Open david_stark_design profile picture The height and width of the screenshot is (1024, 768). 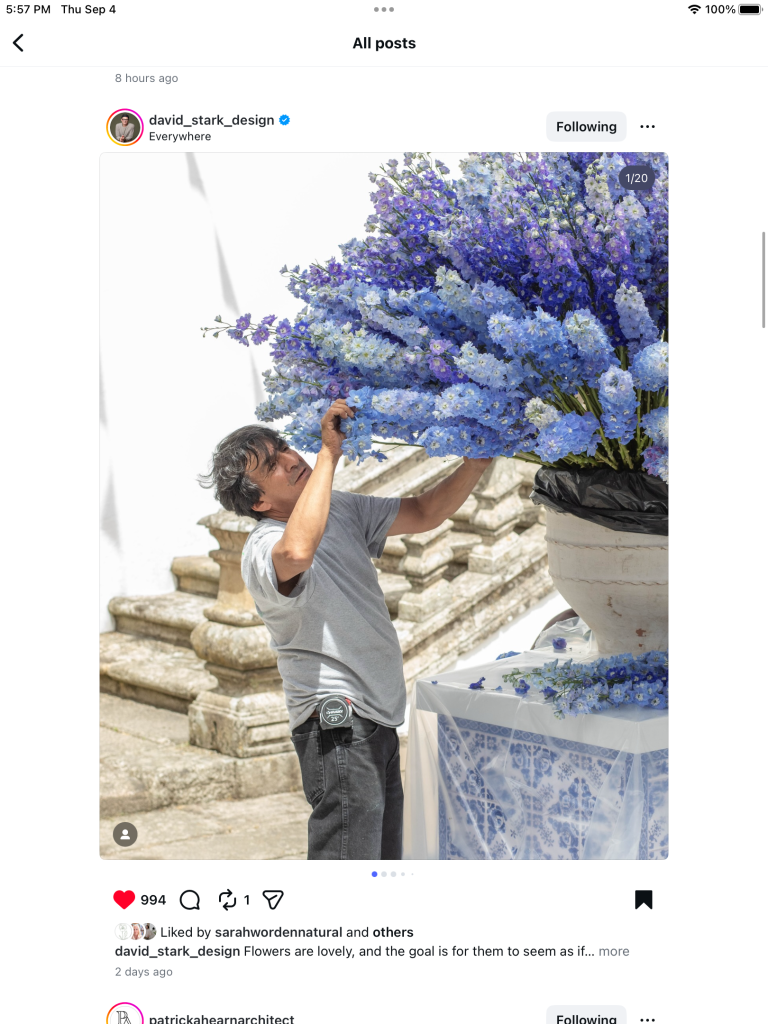[x=125, y=127]
